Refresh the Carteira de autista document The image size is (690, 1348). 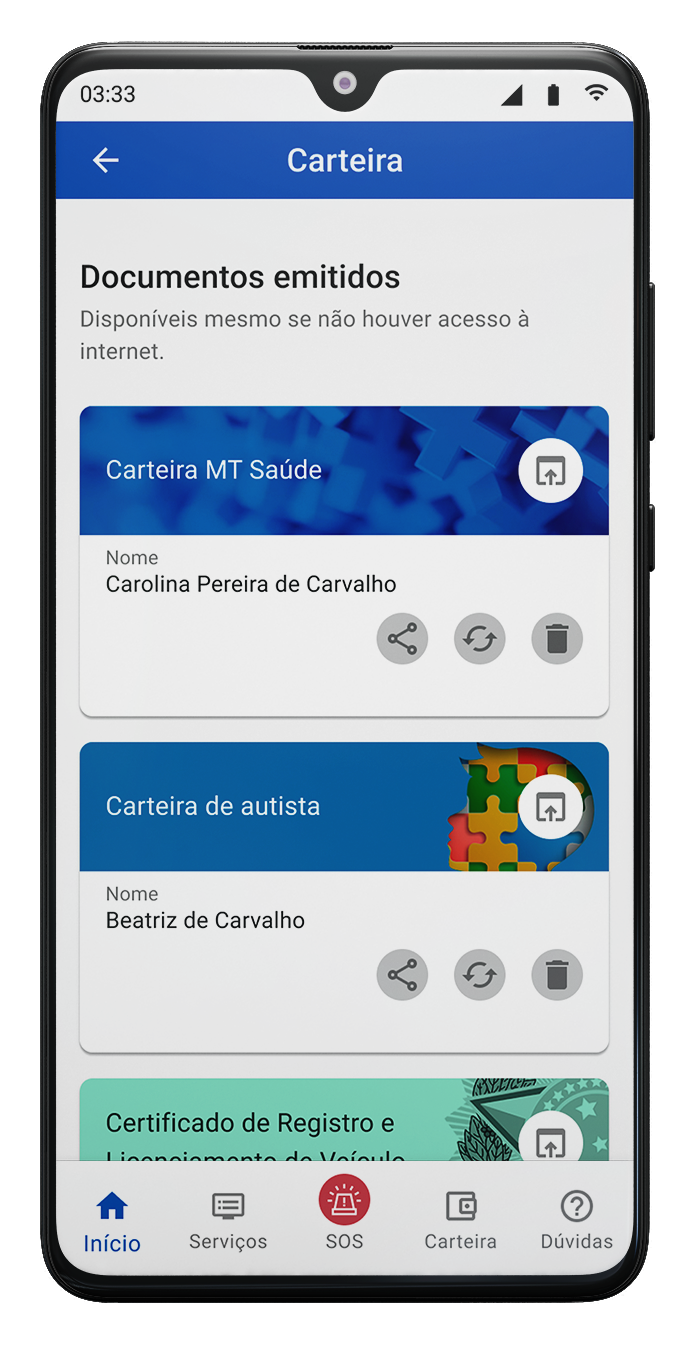[479, 974]
